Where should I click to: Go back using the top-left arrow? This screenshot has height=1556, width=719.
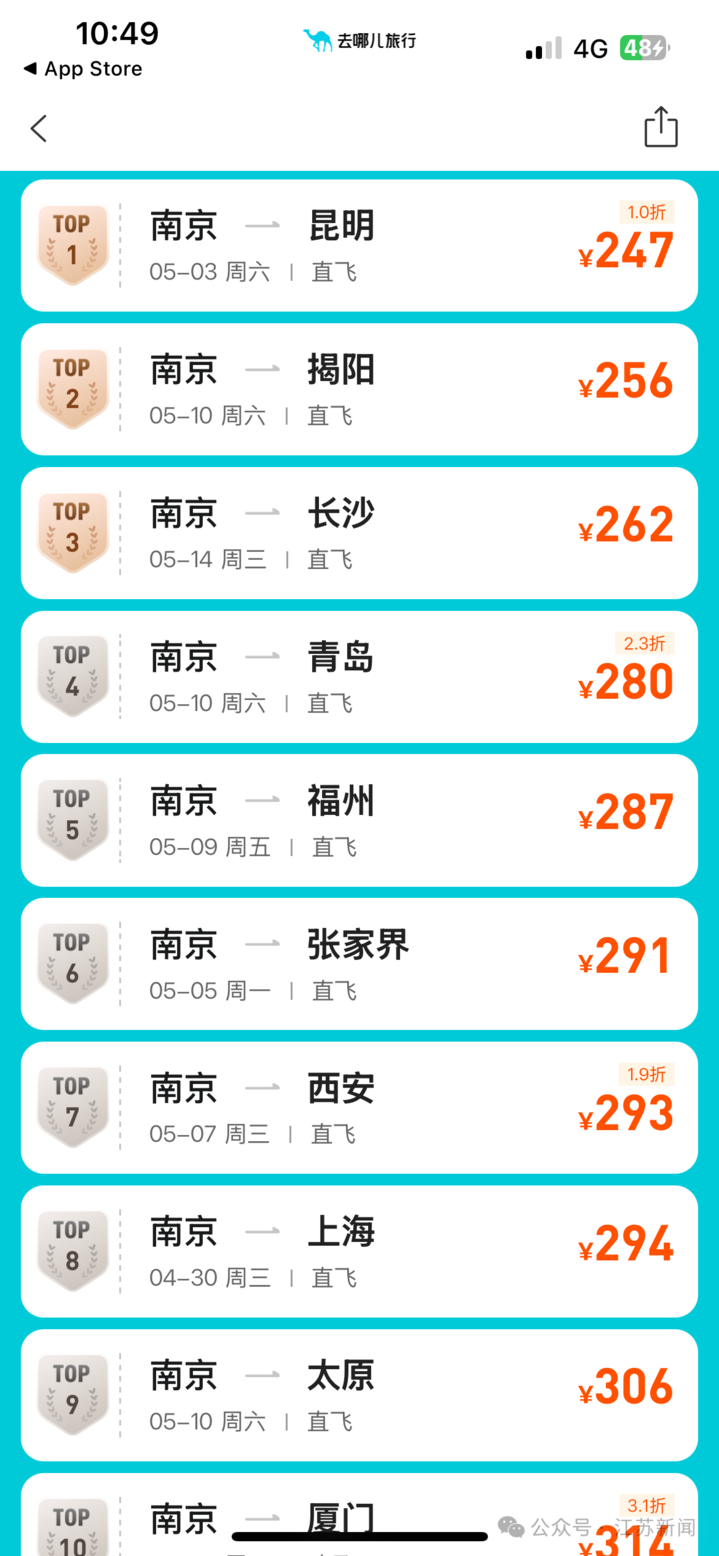click(38, 128)
